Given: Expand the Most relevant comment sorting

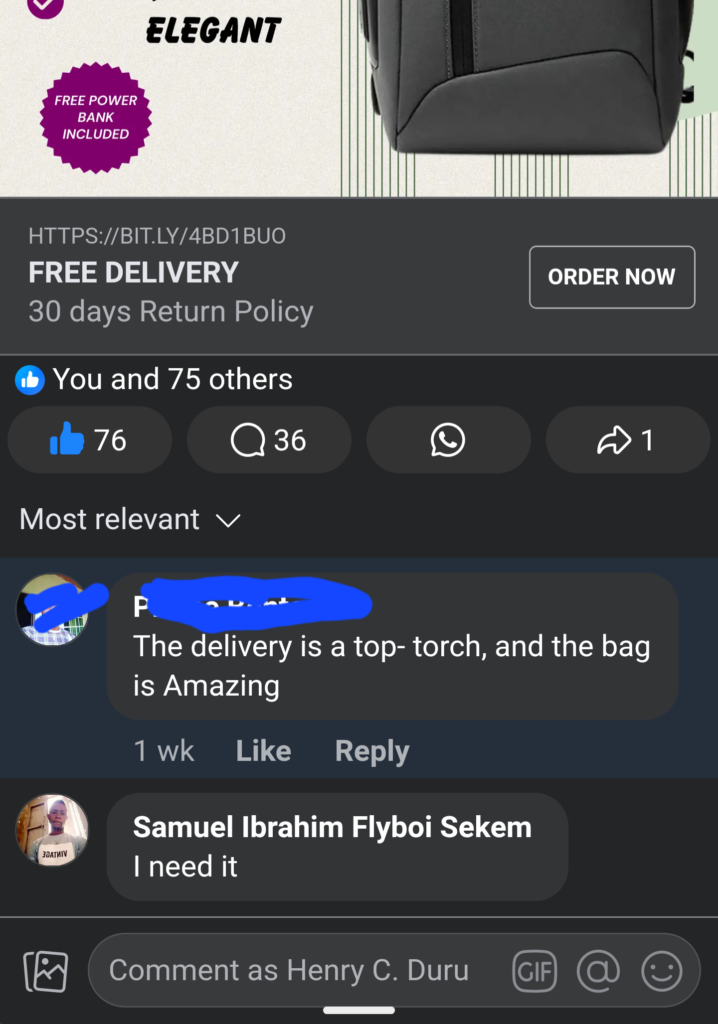Looking at the screenshot, I should click(x=130, y=520).
